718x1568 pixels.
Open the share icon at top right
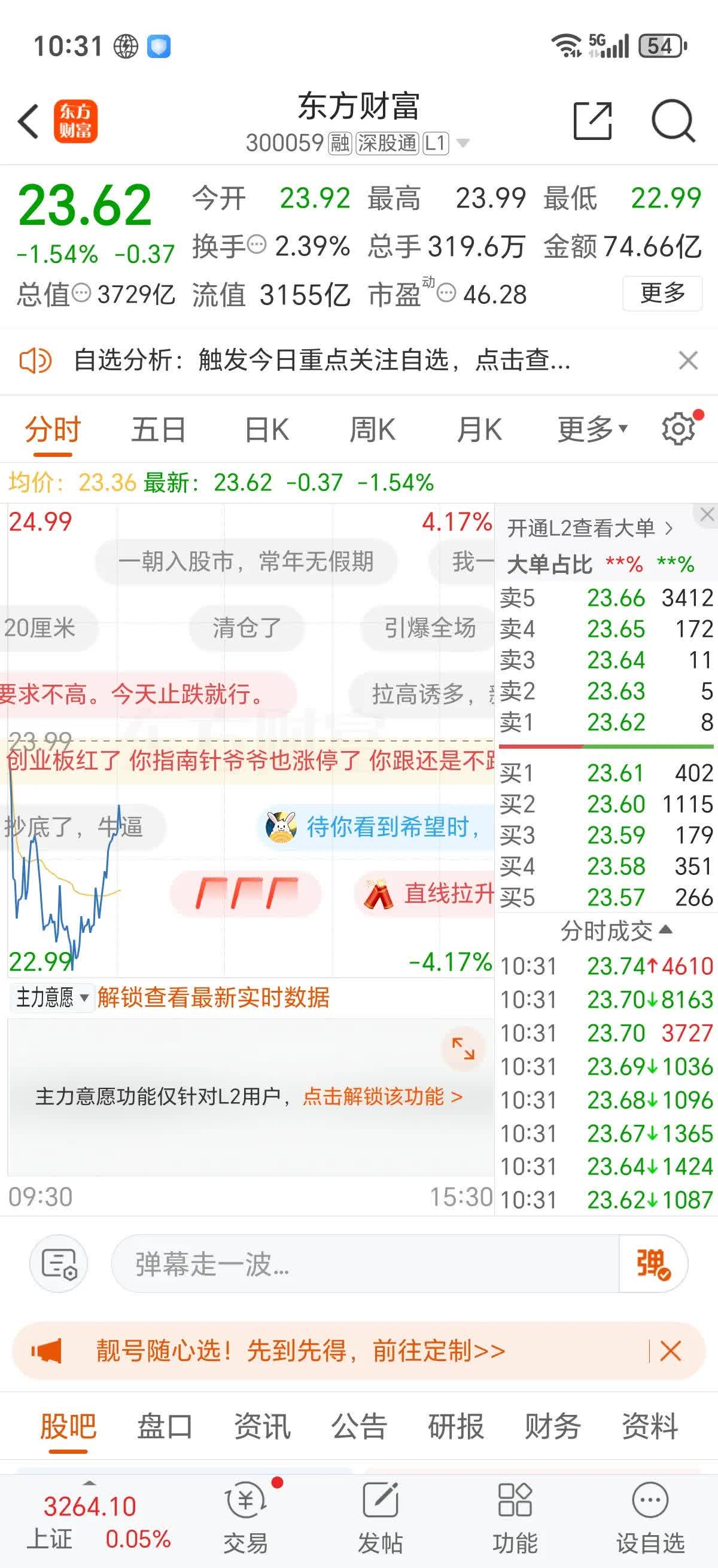click(x=591, y=121)
